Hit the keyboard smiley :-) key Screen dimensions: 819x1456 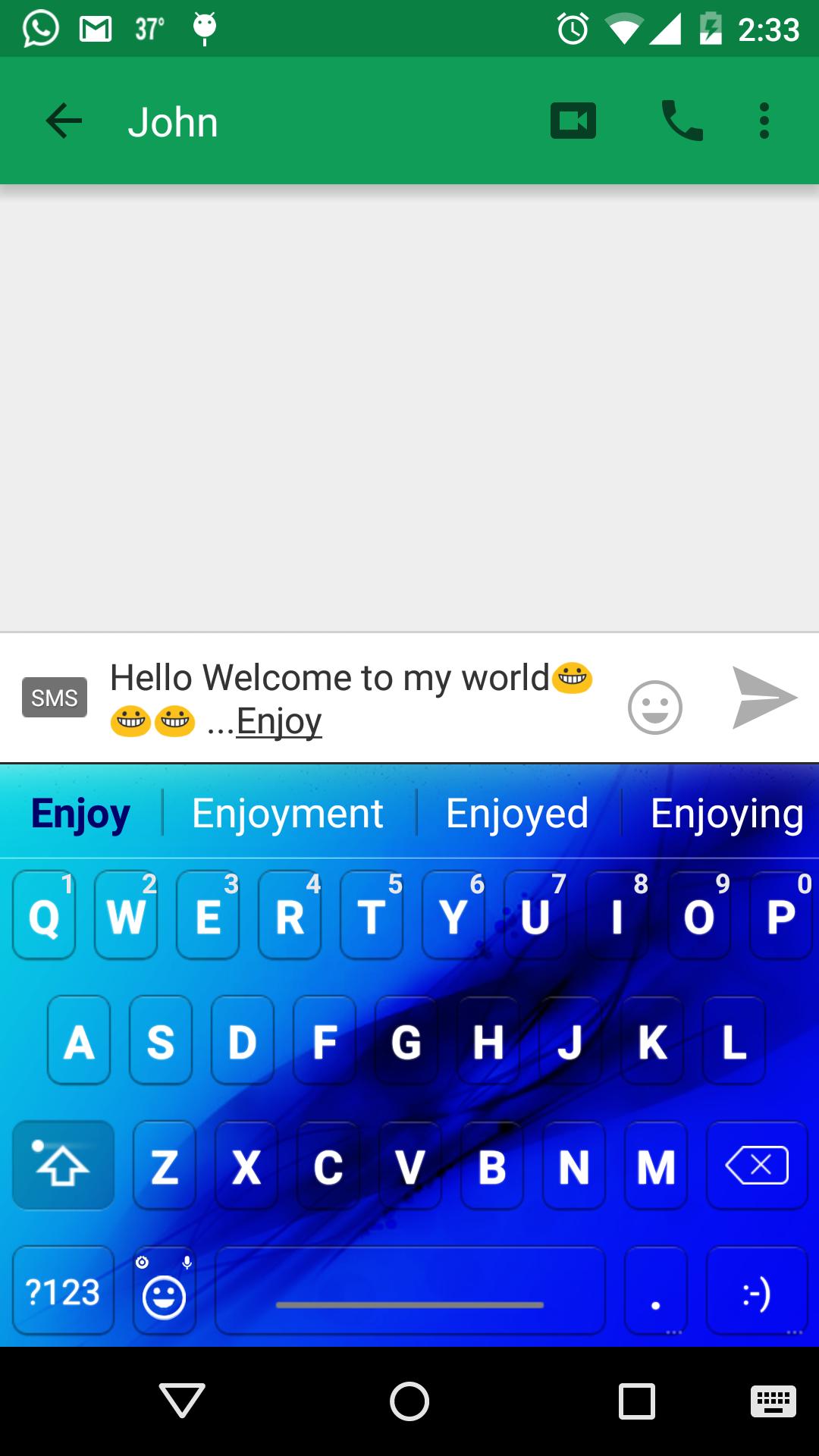[x=757, y=1292]
